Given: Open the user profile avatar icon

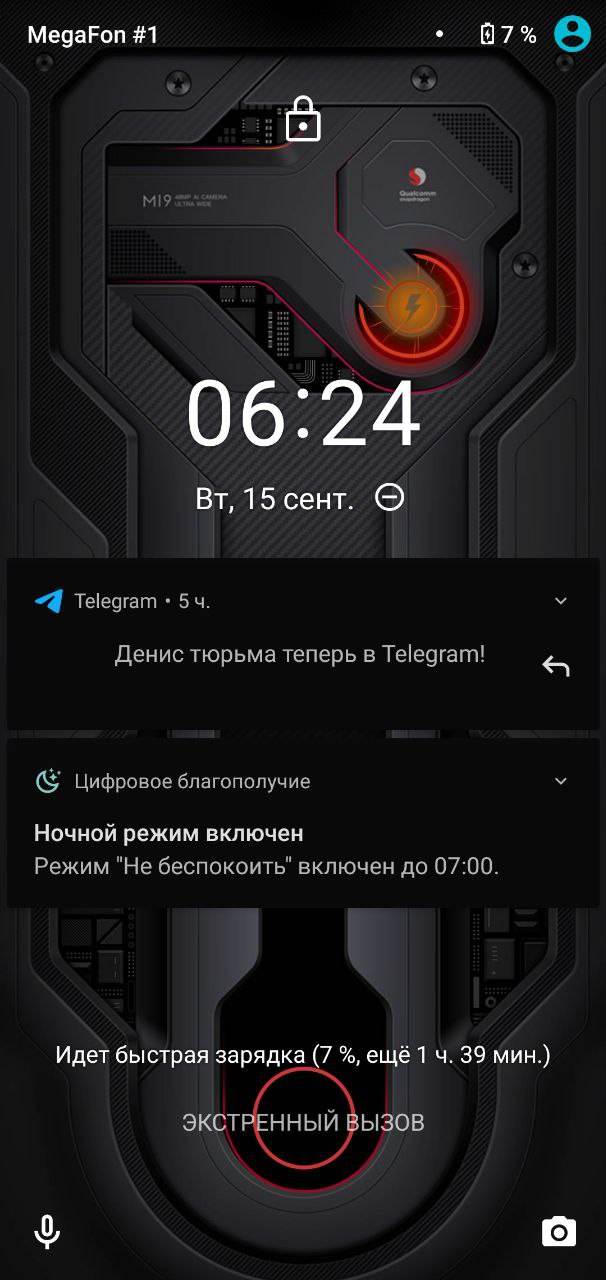Looking at the screenshot, I should [572, 34].
